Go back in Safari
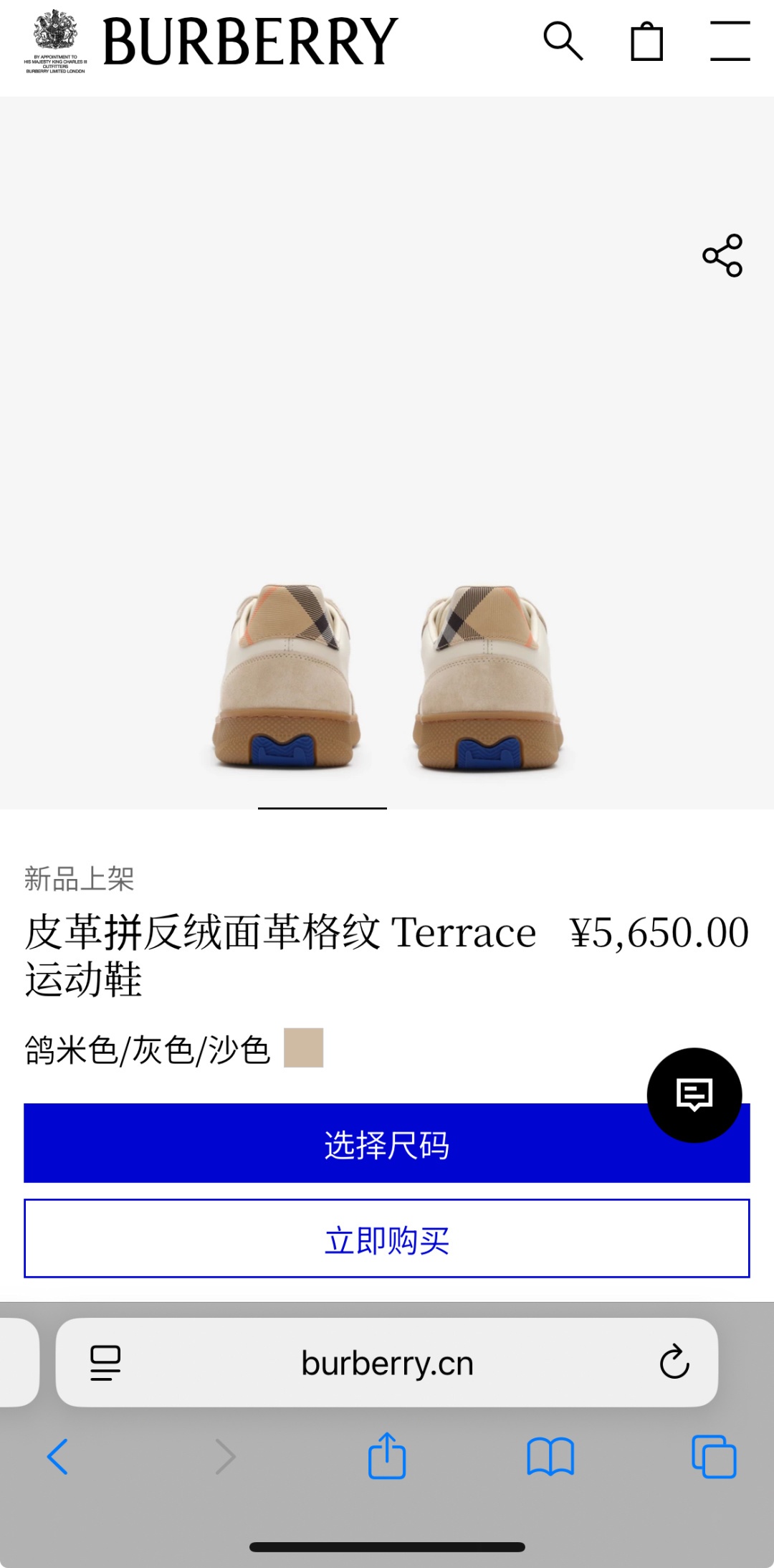This screenshot has height=1568, width=774. 57,1456
